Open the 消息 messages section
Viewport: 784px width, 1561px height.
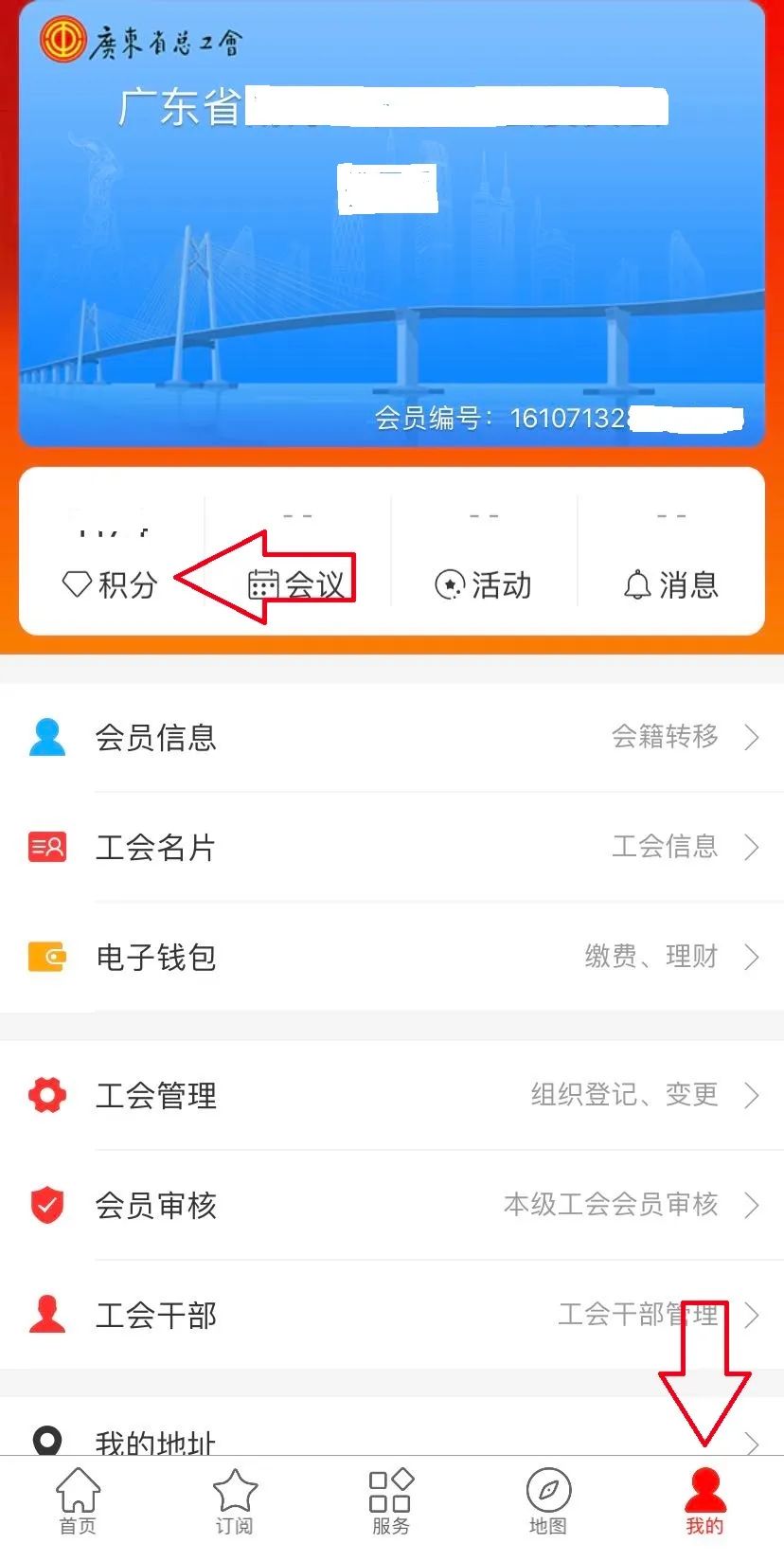(670, 584)
